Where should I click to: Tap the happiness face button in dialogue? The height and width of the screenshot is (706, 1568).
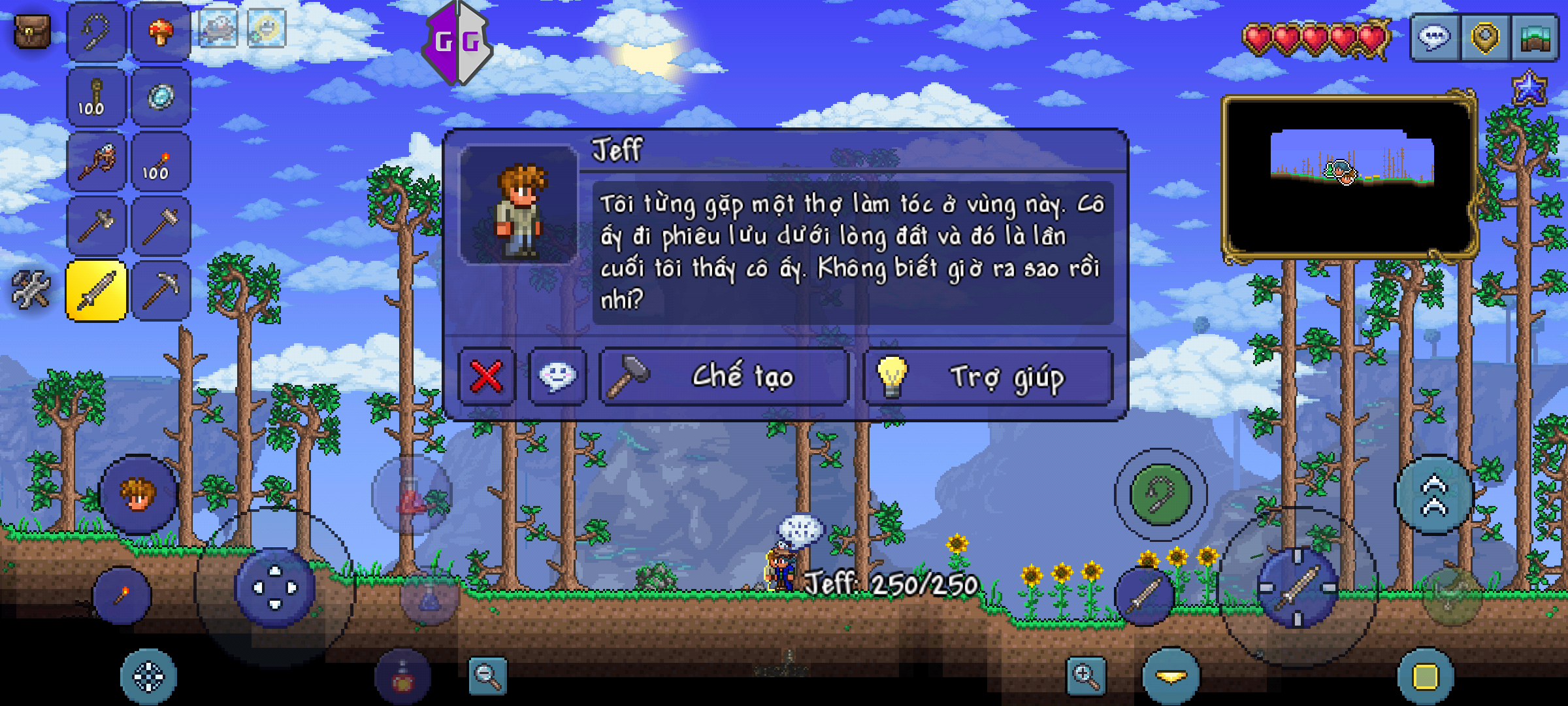pos(557,377)
